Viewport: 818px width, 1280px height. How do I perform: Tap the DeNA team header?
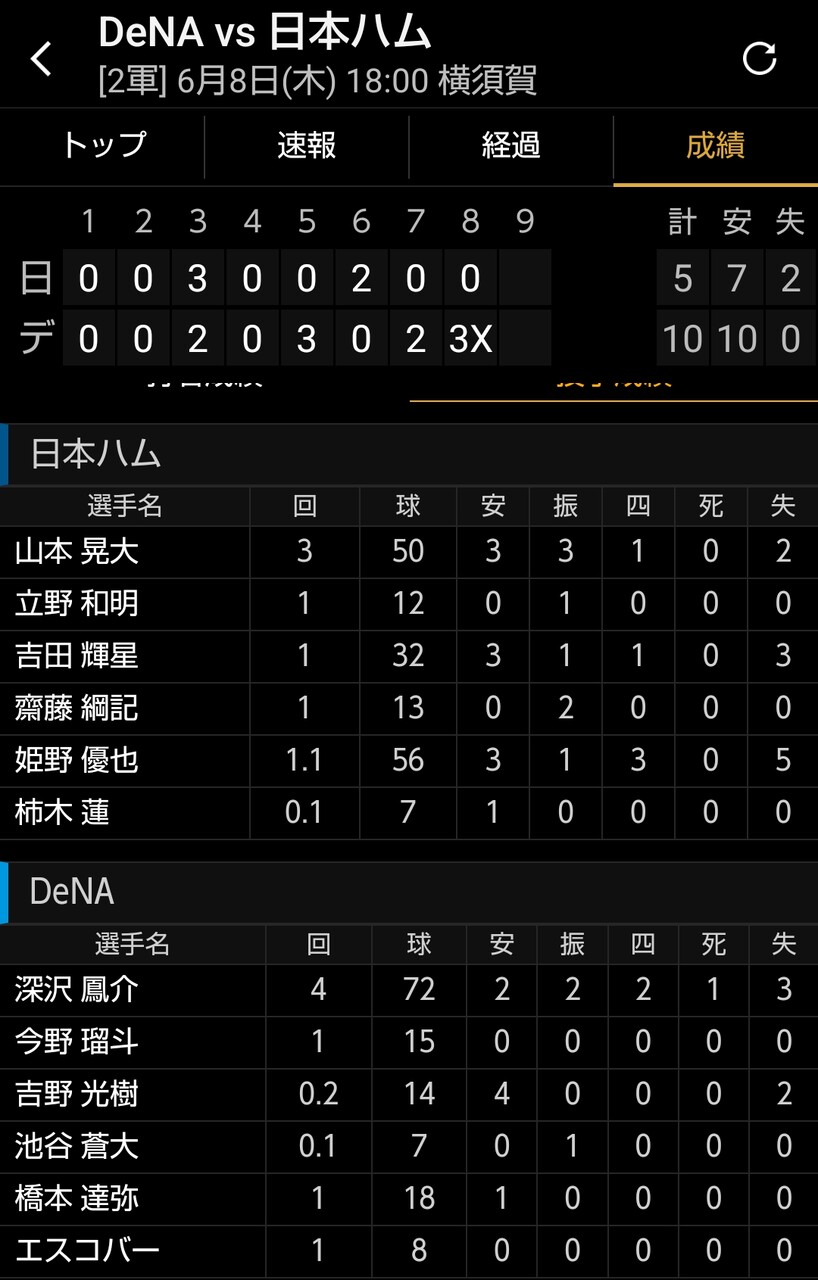pos(70,892)
